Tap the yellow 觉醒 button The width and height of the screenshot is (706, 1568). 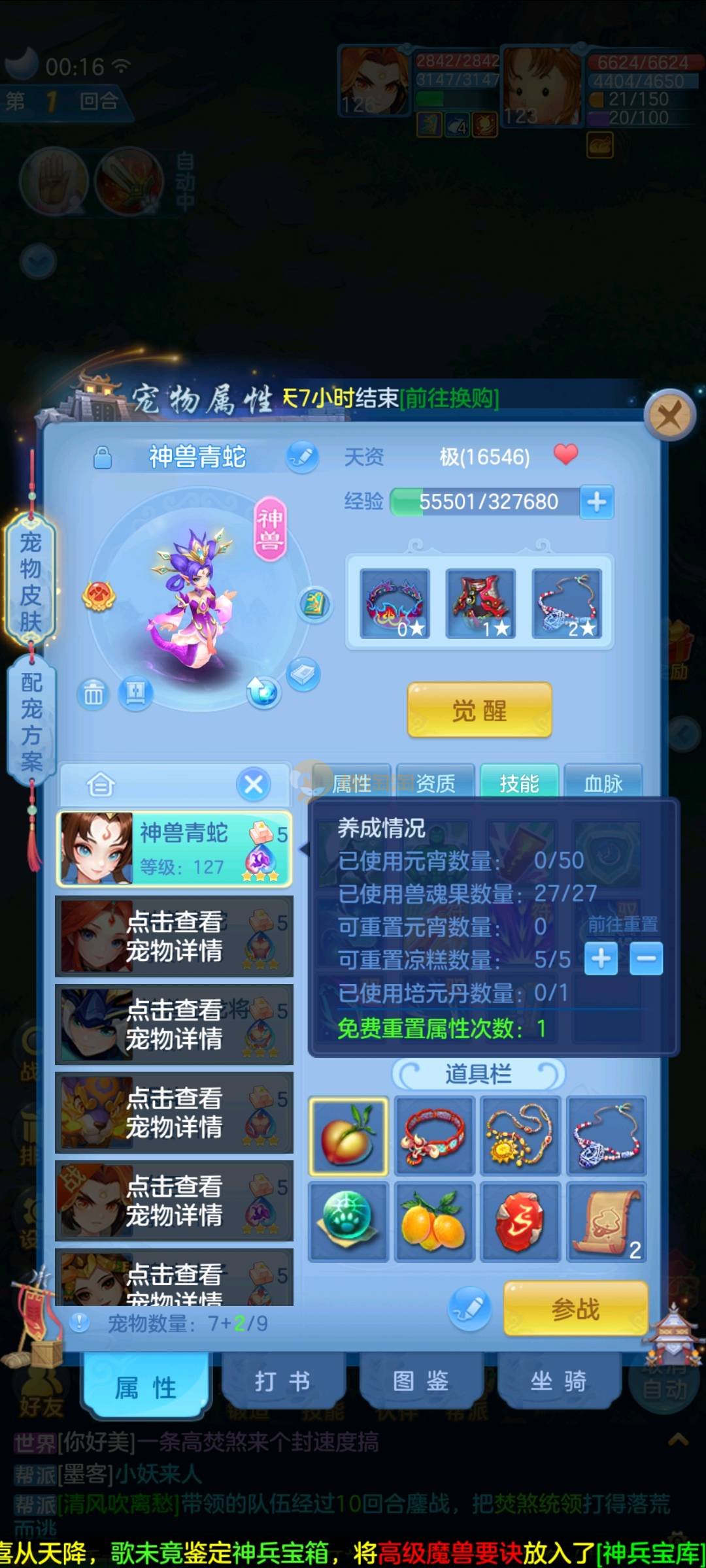[479, 710]
